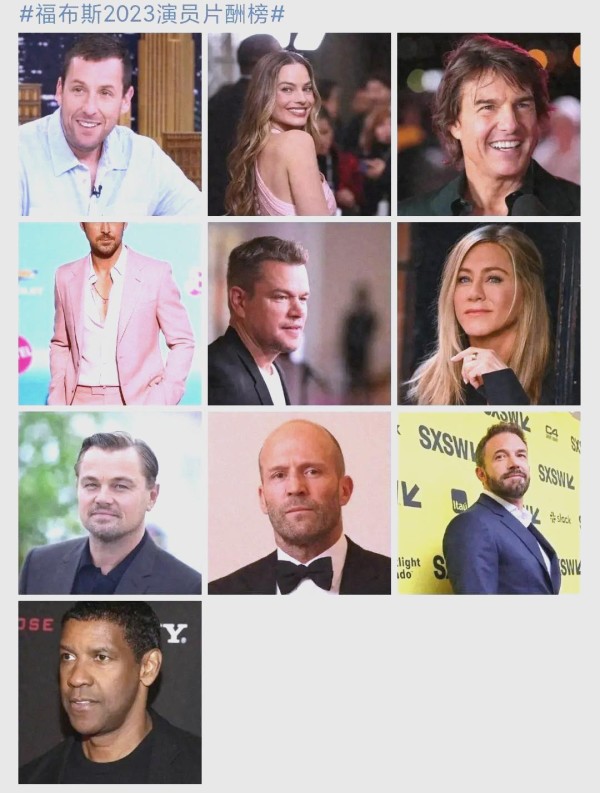View photo of man in black shirt, last row
This screenshot has height=793, width=600.
pyautogui.click(x=109, y=692)
